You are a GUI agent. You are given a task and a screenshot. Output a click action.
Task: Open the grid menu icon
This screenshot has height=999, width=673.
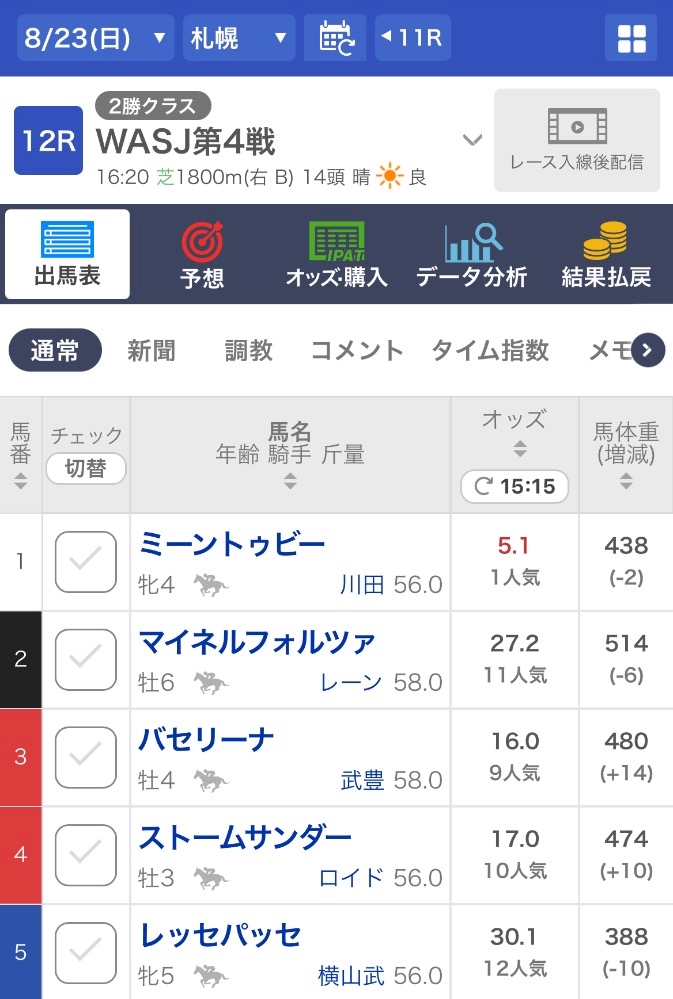point(631,38)
